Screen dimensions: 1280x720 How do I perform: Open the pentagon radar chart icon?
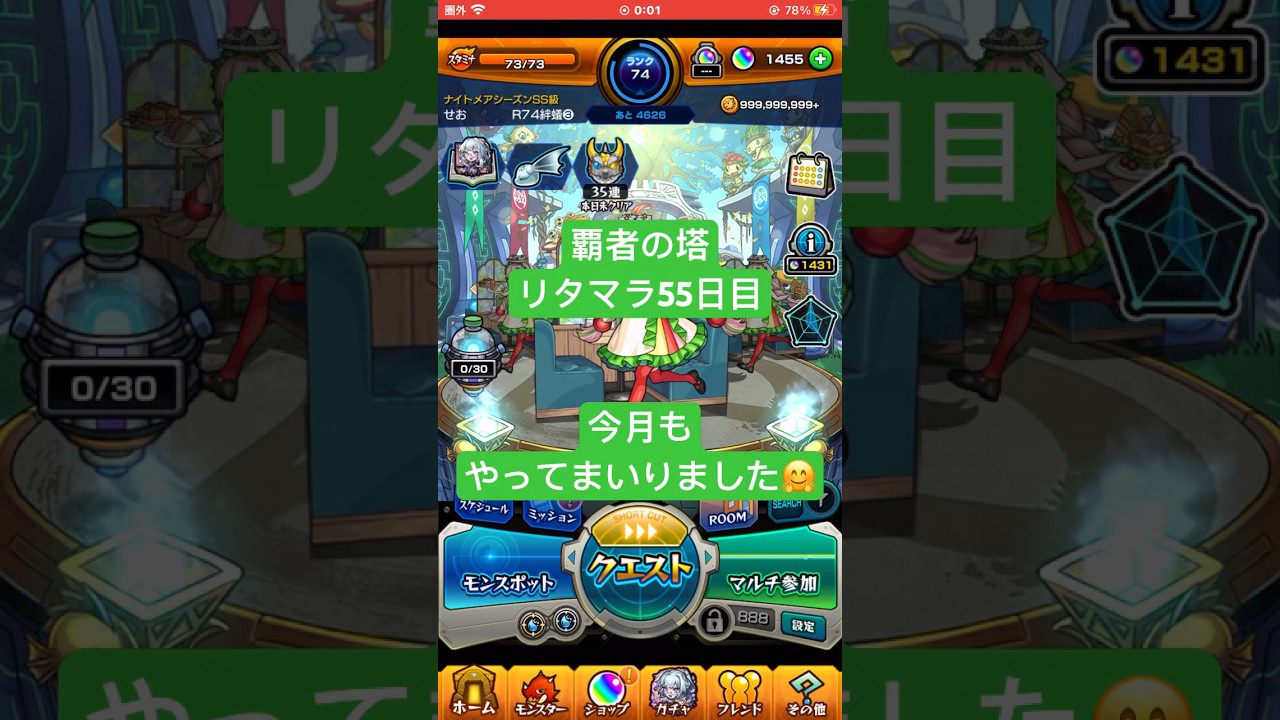(810, 322)
